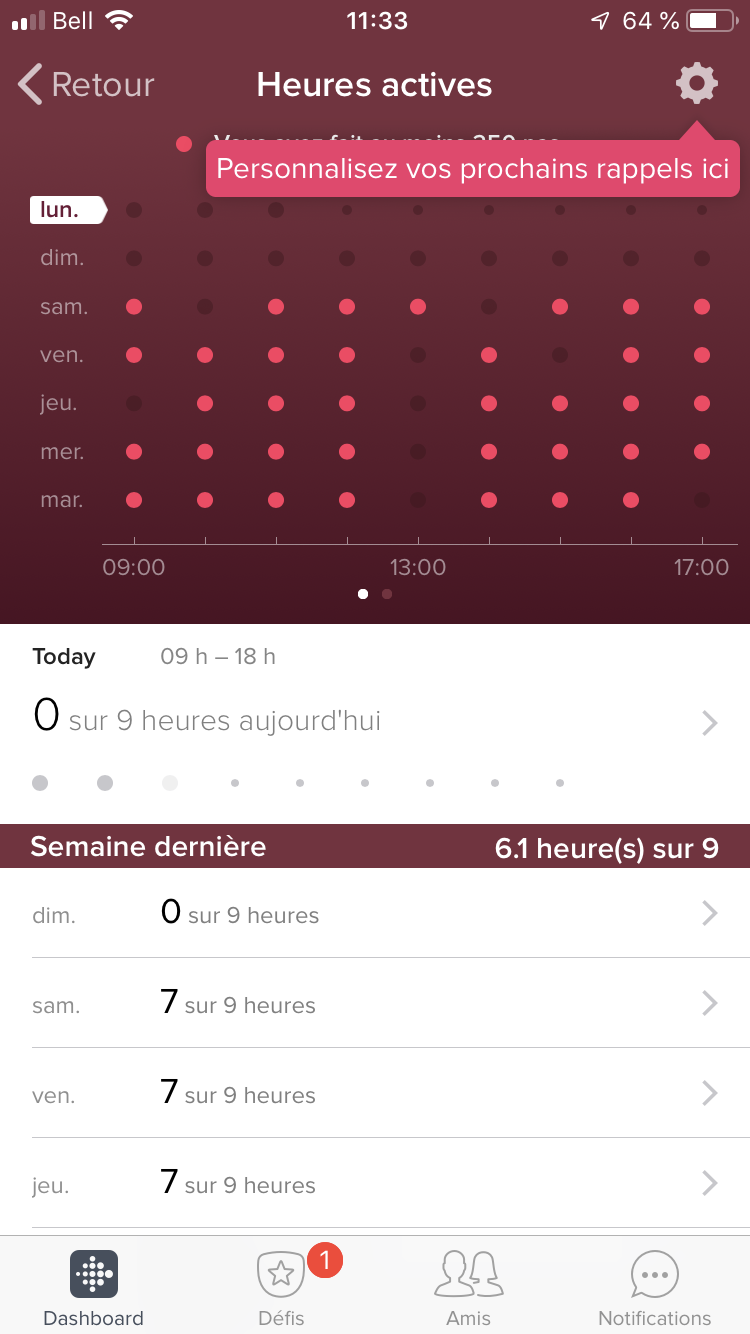The image size is (750, 1334).
Task: Open the dim. row from last week
Action: 375,914
